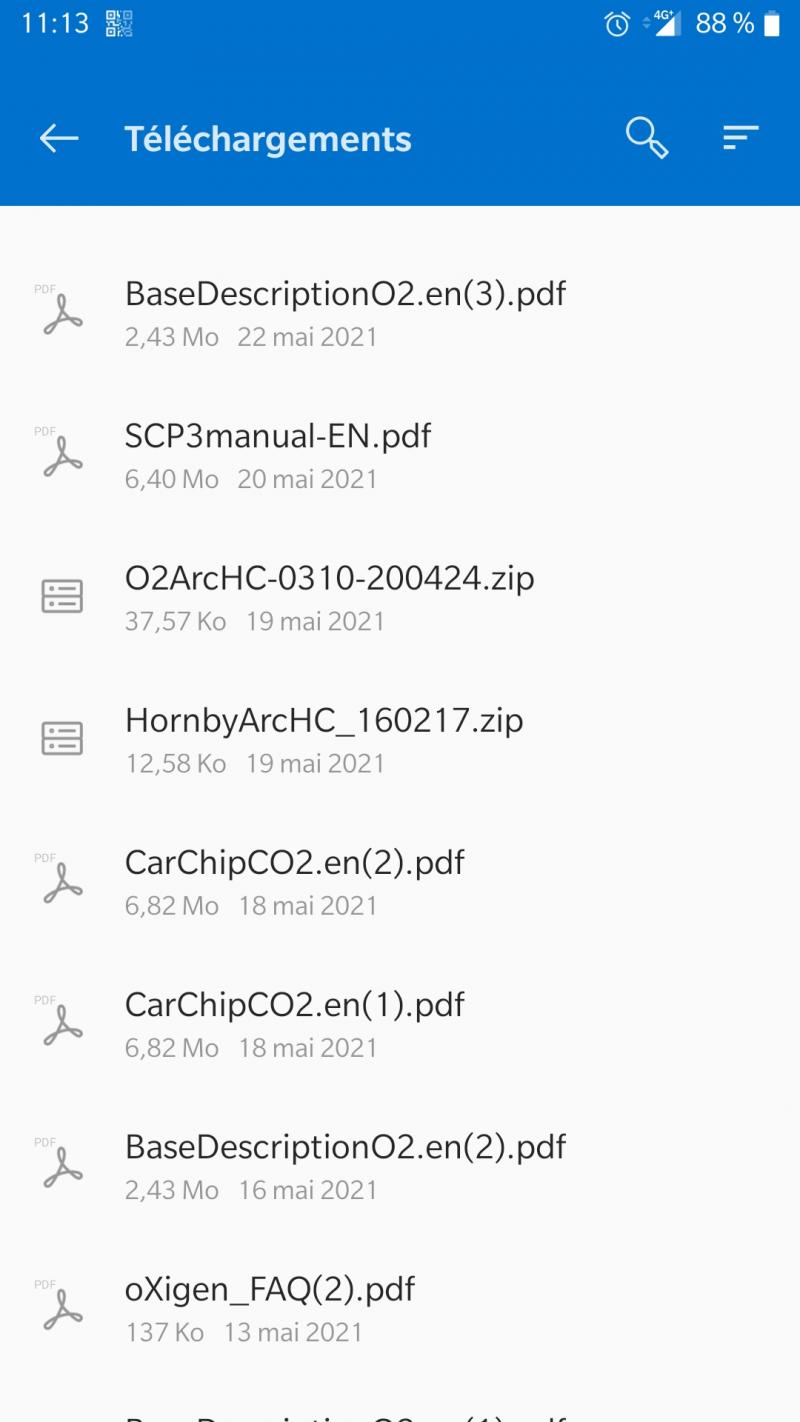The image size is (800, 1422).
Task: Go back from Téléchargements
Action: [x=59, y=138]
